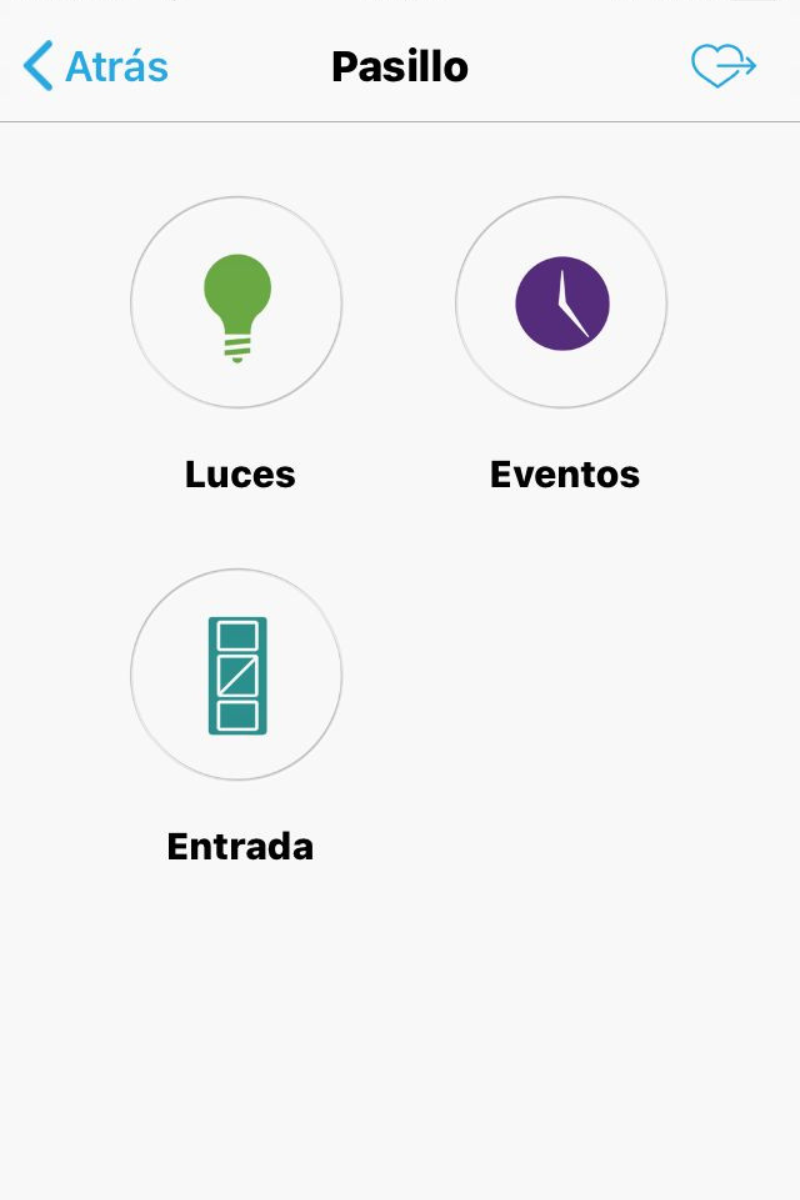Screen dimensions: 800x1200
Task: Open Eventos with the clock icon
Action: click(561, 302)
